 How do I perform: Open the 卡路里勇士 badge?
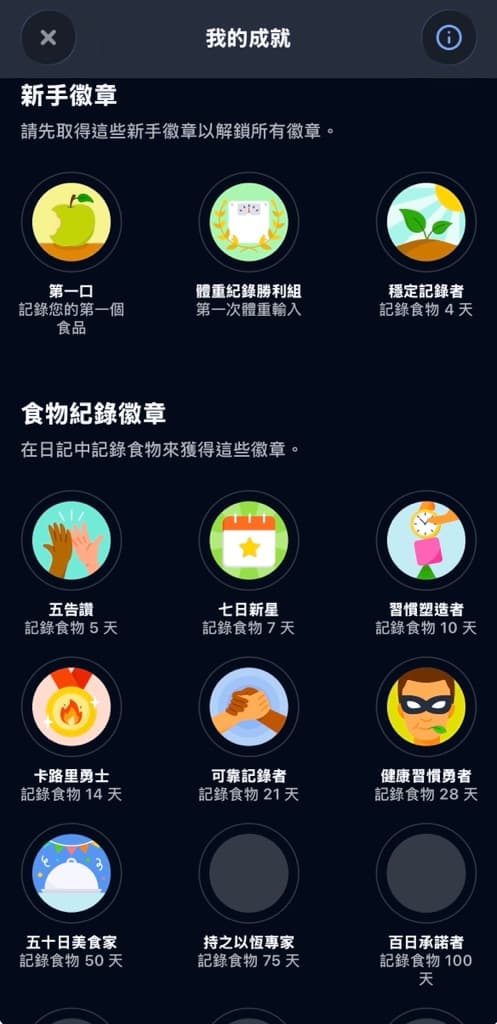[x=71, y=707]
